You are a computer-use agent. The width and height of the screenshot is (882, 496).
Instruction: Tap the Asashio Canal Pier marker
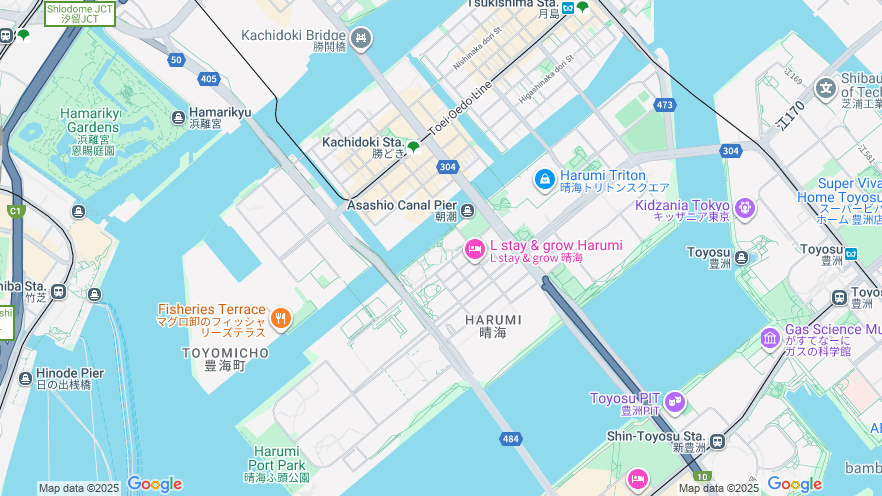pyautogui.click(x=467, y=209)
